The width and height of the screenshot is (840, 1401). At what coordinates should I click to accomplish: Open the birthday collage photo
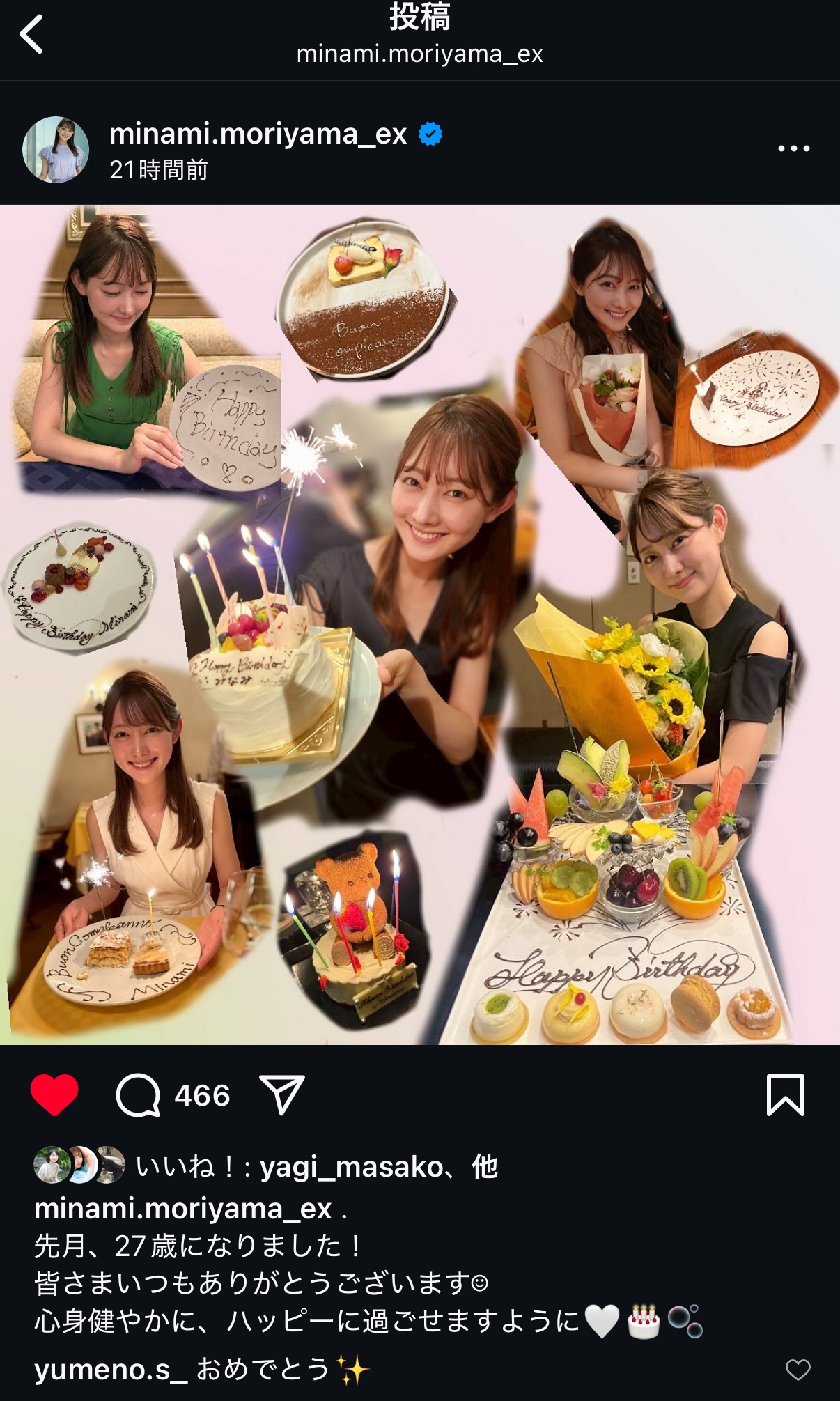tap(420, 624)
